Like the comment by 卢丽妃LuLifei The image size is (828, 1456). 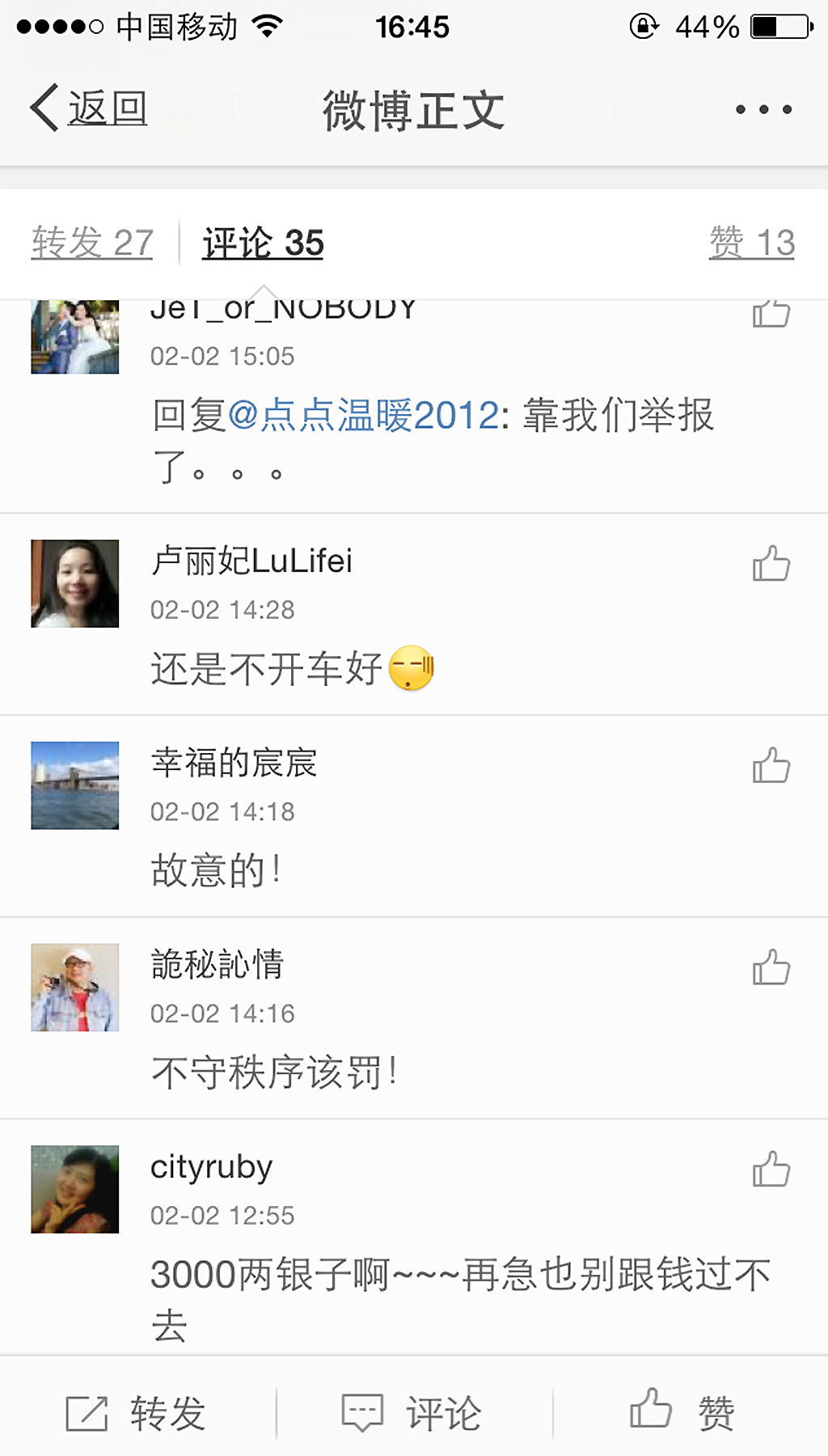click(771, 564)
